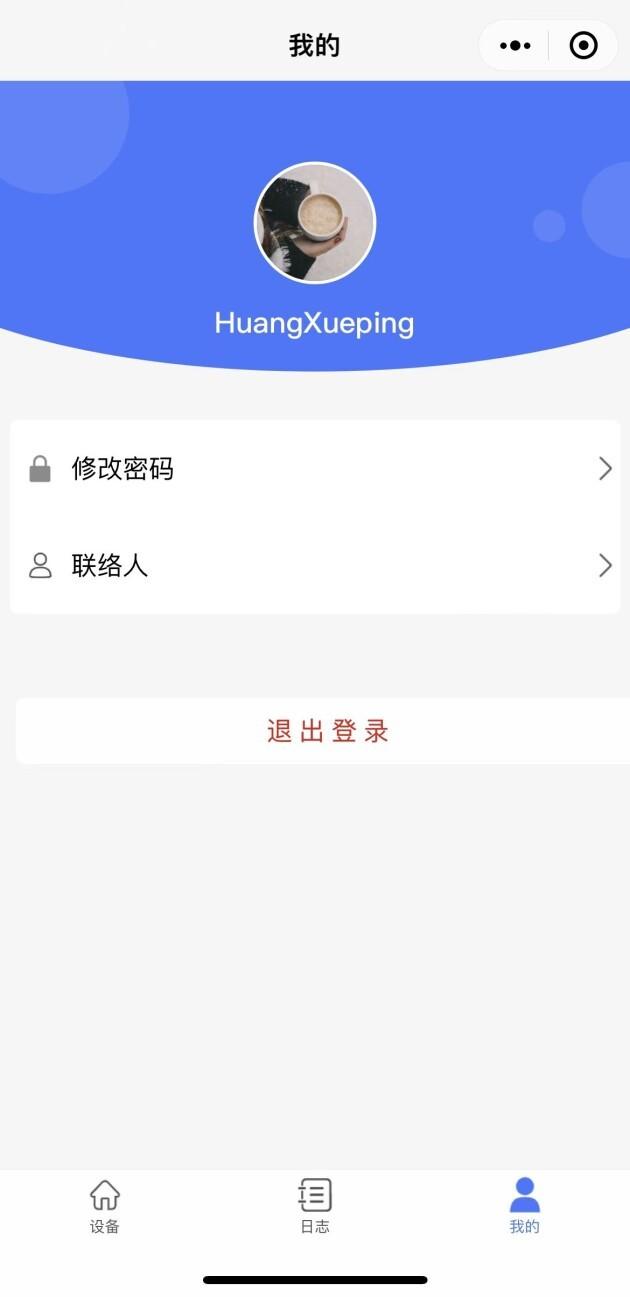Open the 联络人 row
630x1297 pixels.
tap(315, 566)
